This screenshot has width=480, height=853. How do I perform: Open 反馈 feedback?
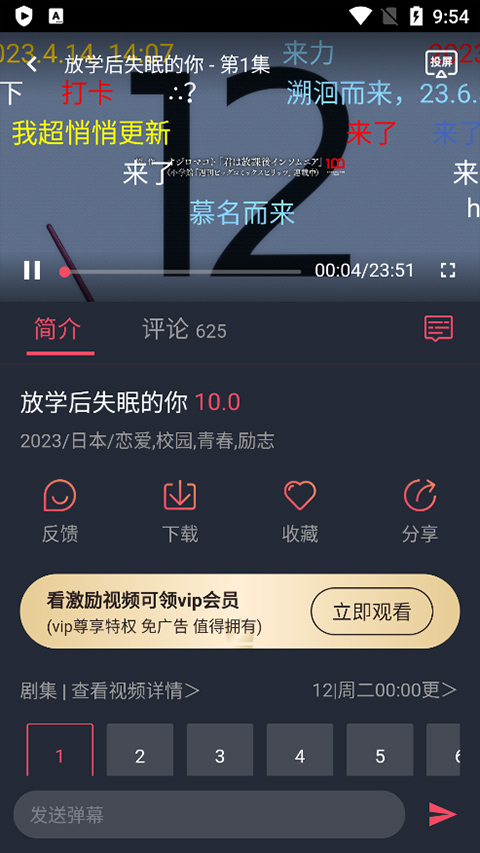point(60,511)
